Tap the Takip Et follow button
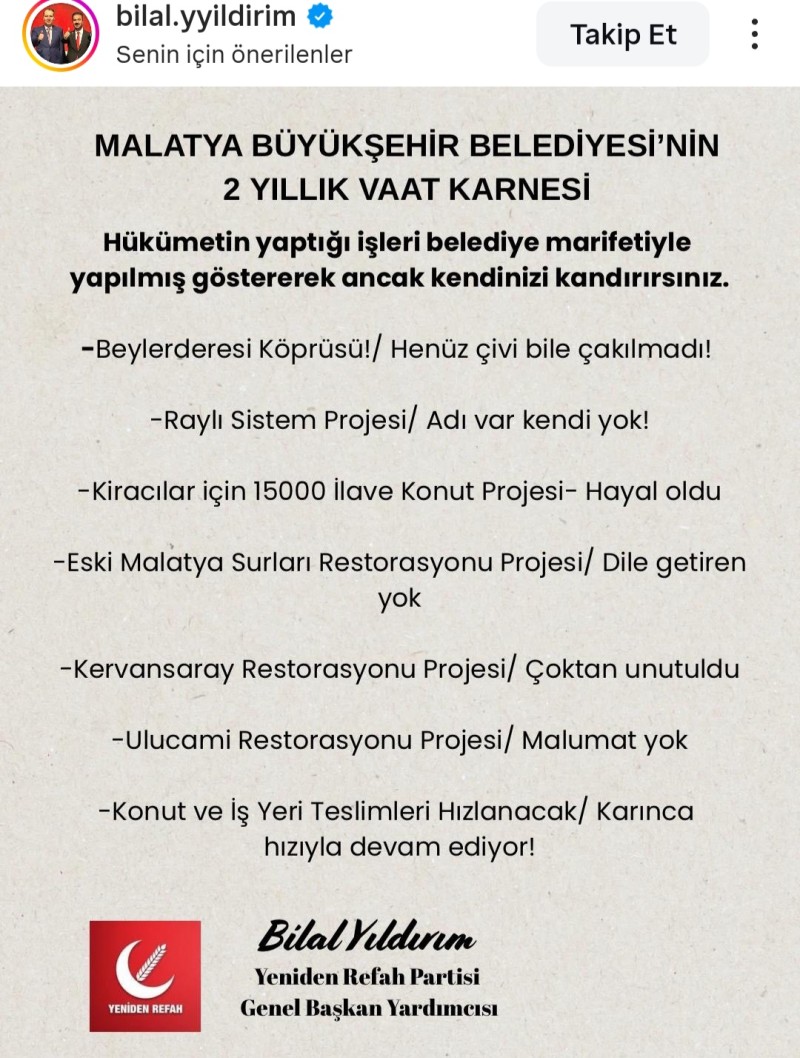Viewport: 800px width, 1058px height. pyautogui.click(x=623, y=34)
